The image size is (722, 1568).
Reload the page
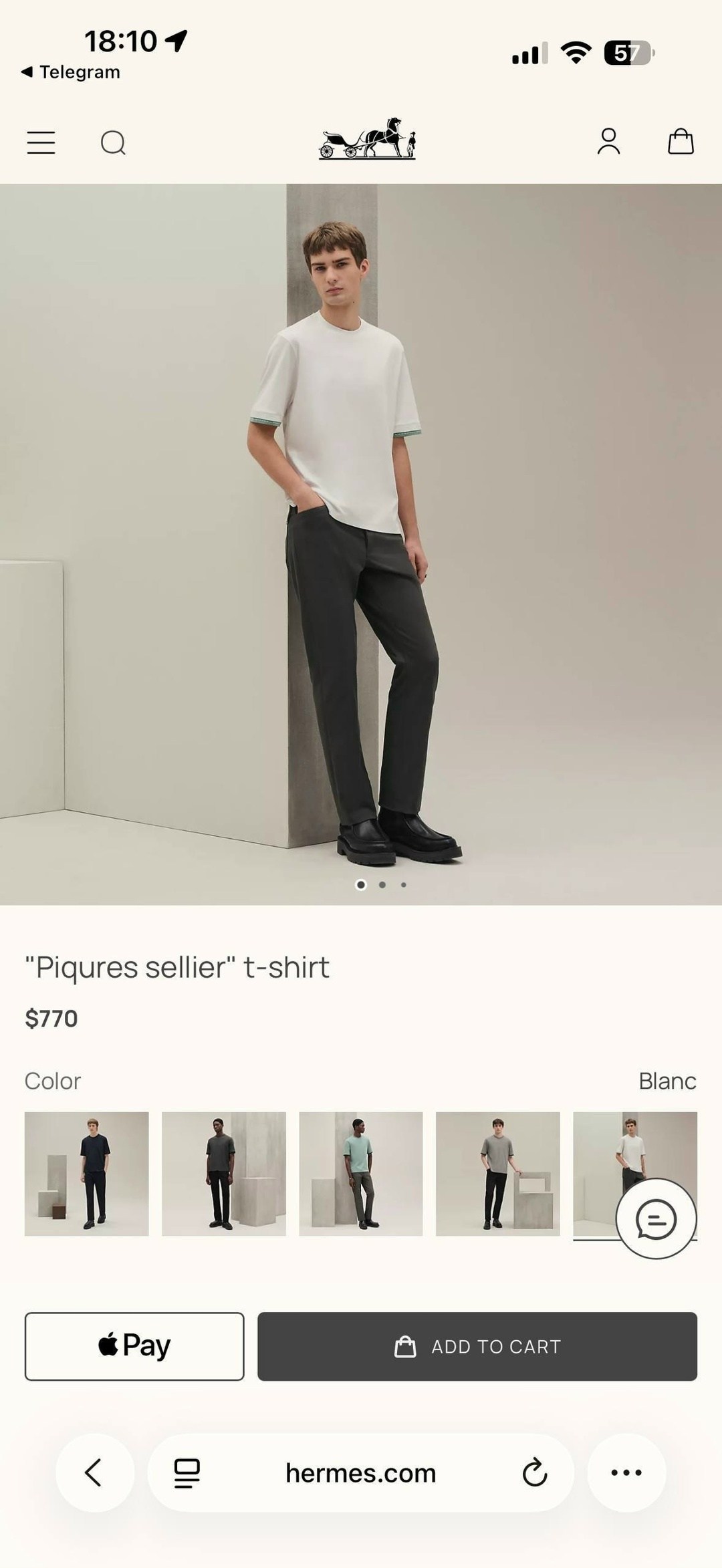(535, 1472)
